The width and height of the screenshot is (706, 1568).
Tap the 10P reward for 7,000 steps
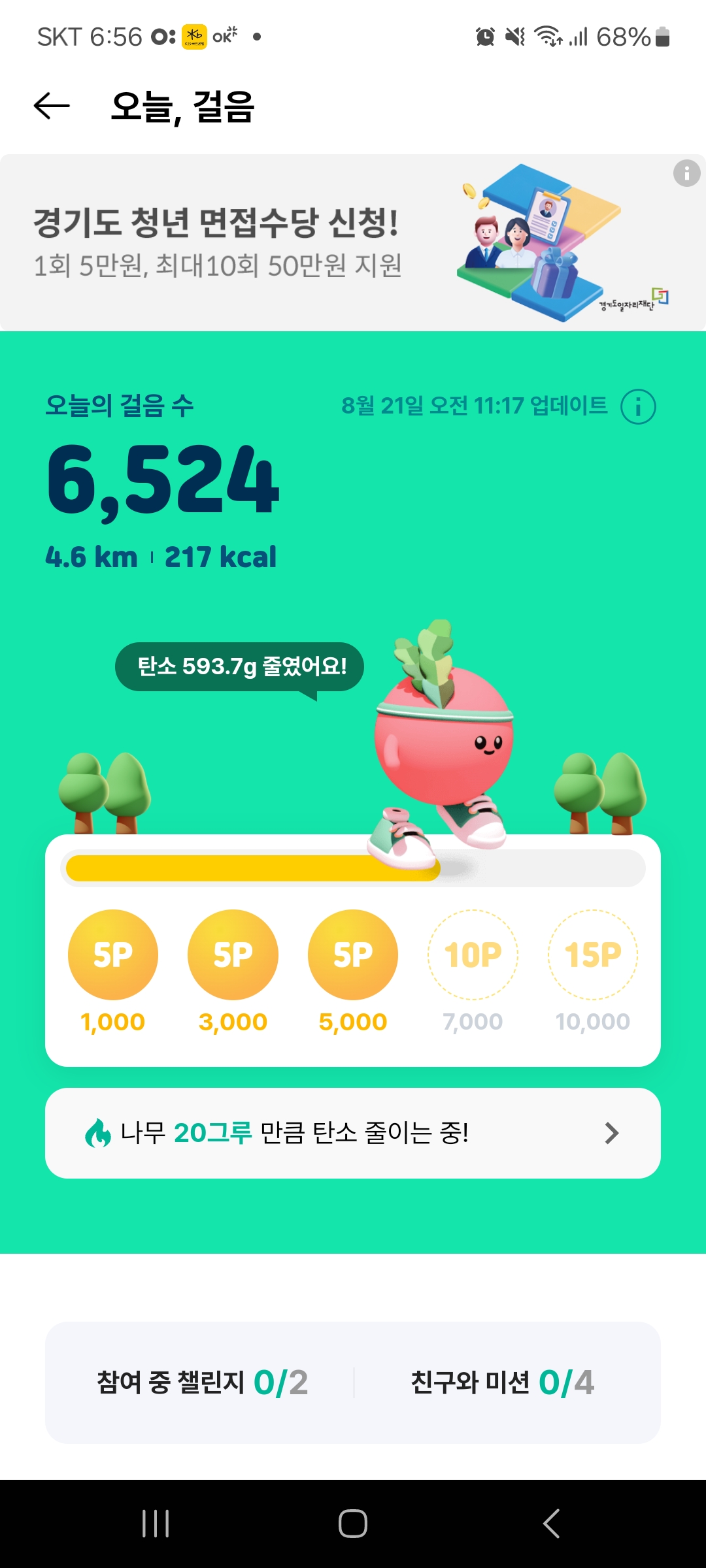point(473,955)
